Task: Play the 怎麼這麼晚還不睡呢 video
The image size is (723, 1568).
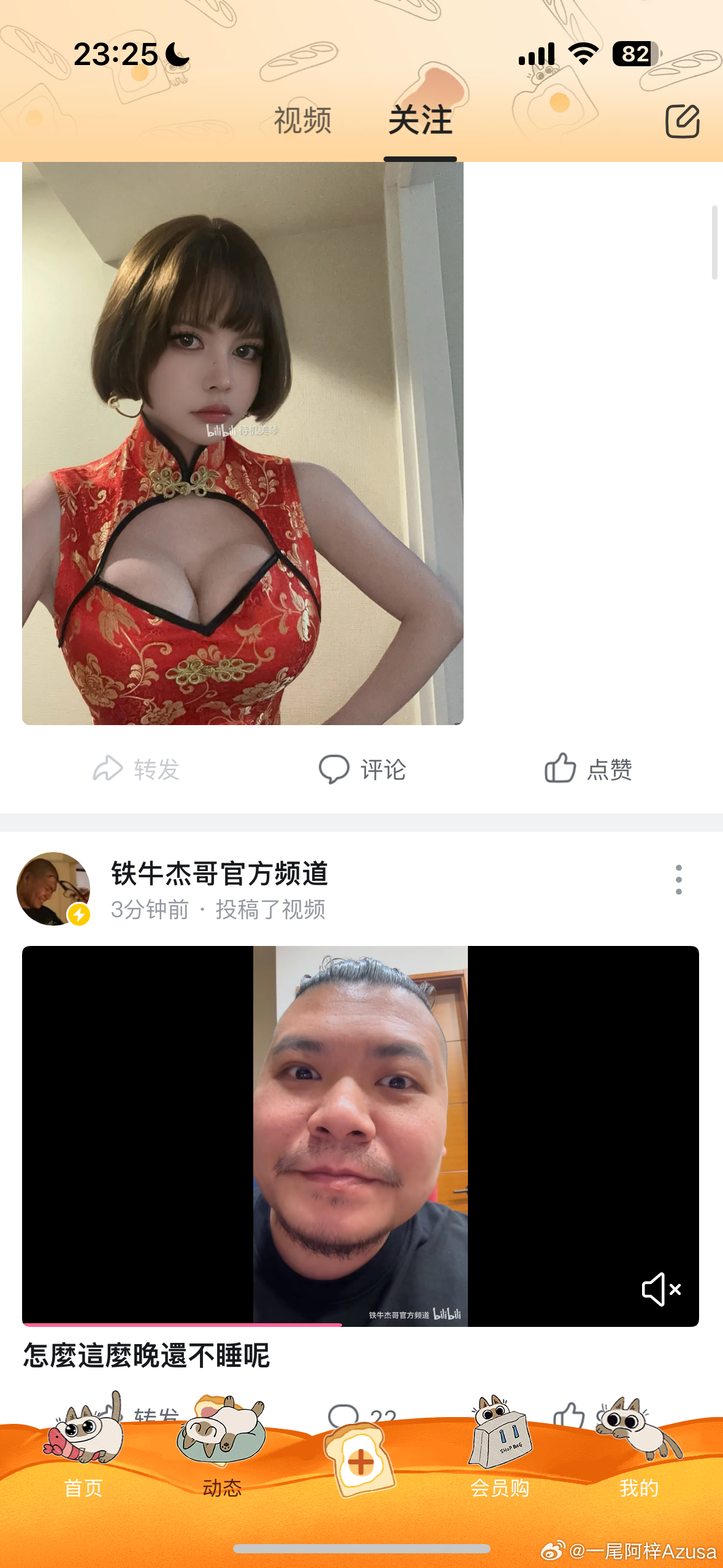Action: (361, 1135)
